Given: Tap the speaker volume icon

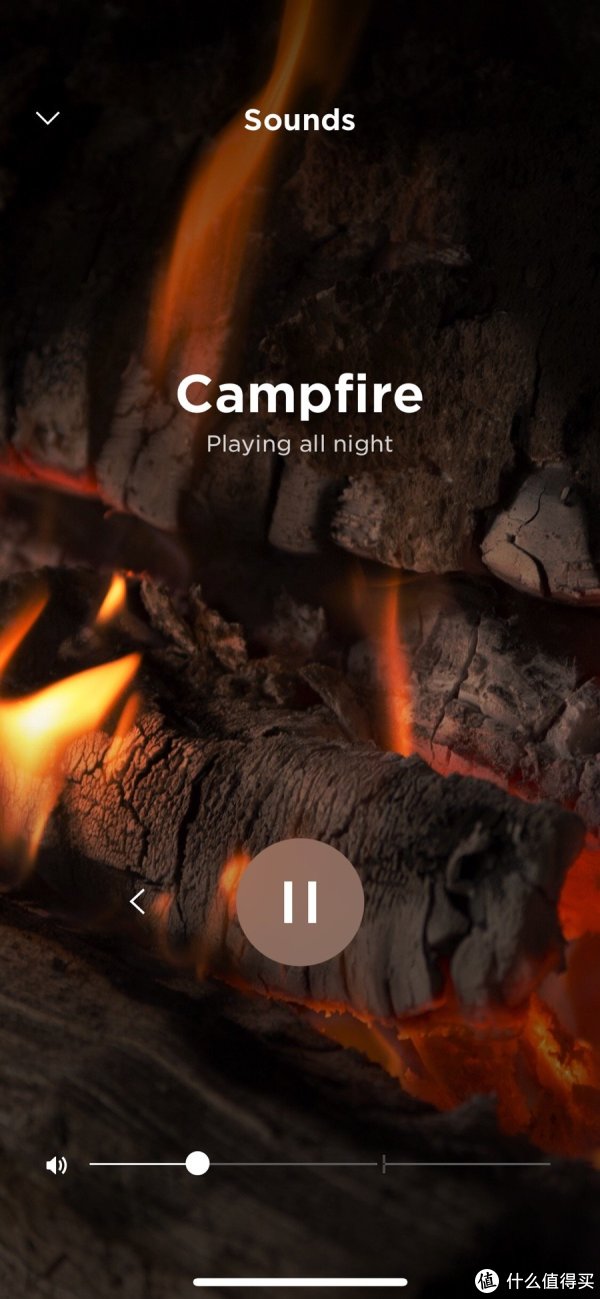Looking at the screenshot, I should [x=56, y=1165].
